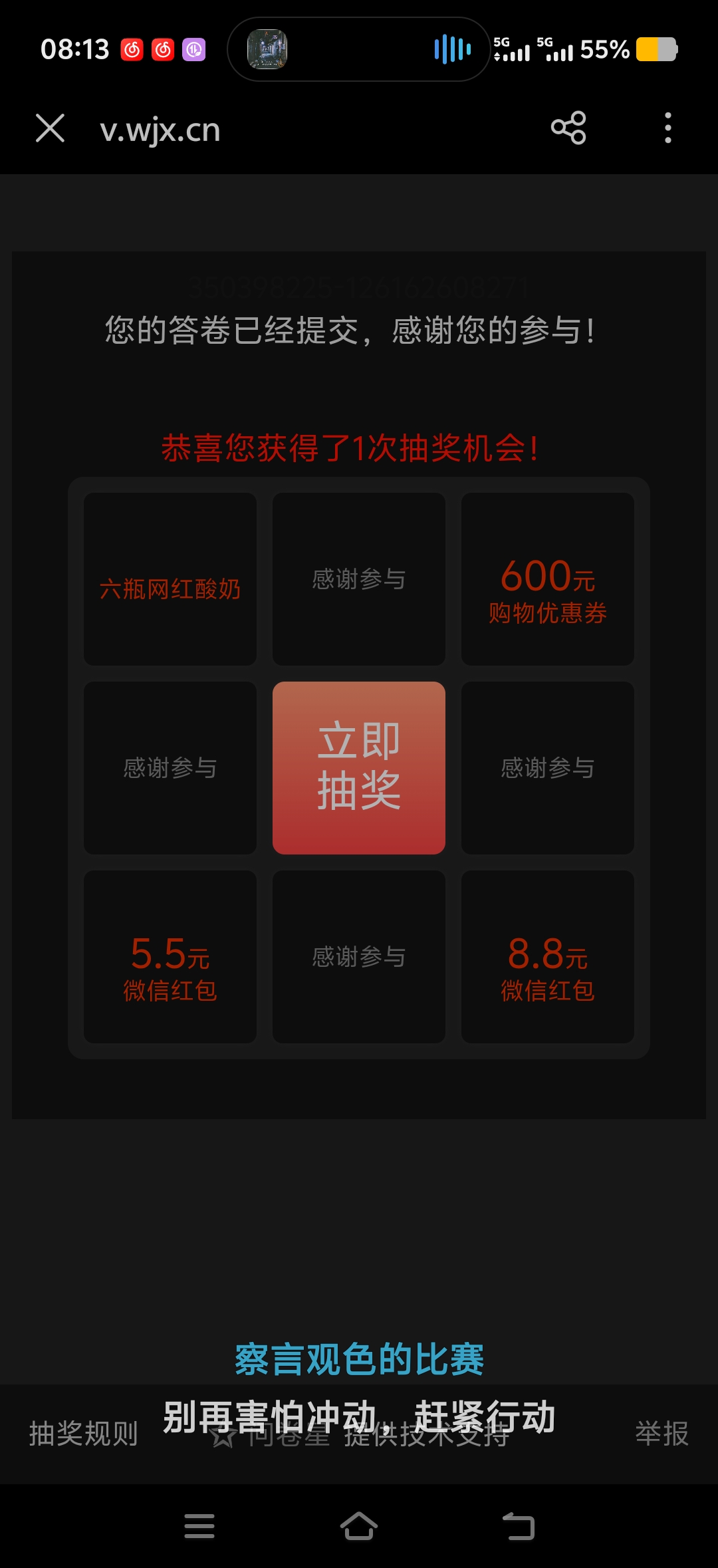This screenshot has width=718, height=1568.
Task: Tap 立即抽奖 to start the lottery
Action: coord(358,767)
